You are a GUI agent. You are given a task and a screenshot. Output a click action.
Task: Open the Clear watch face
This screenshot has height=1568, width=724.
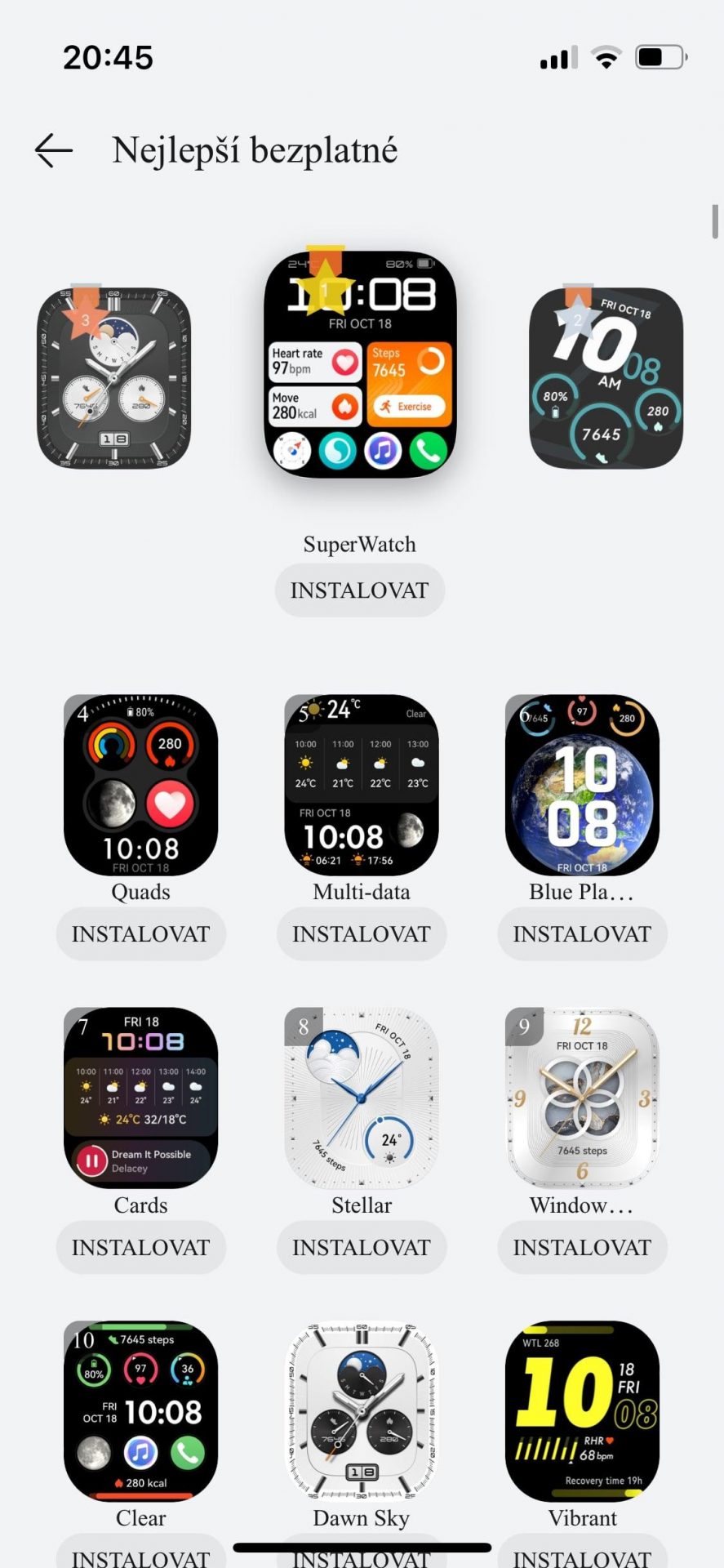tap(141, 1411)
